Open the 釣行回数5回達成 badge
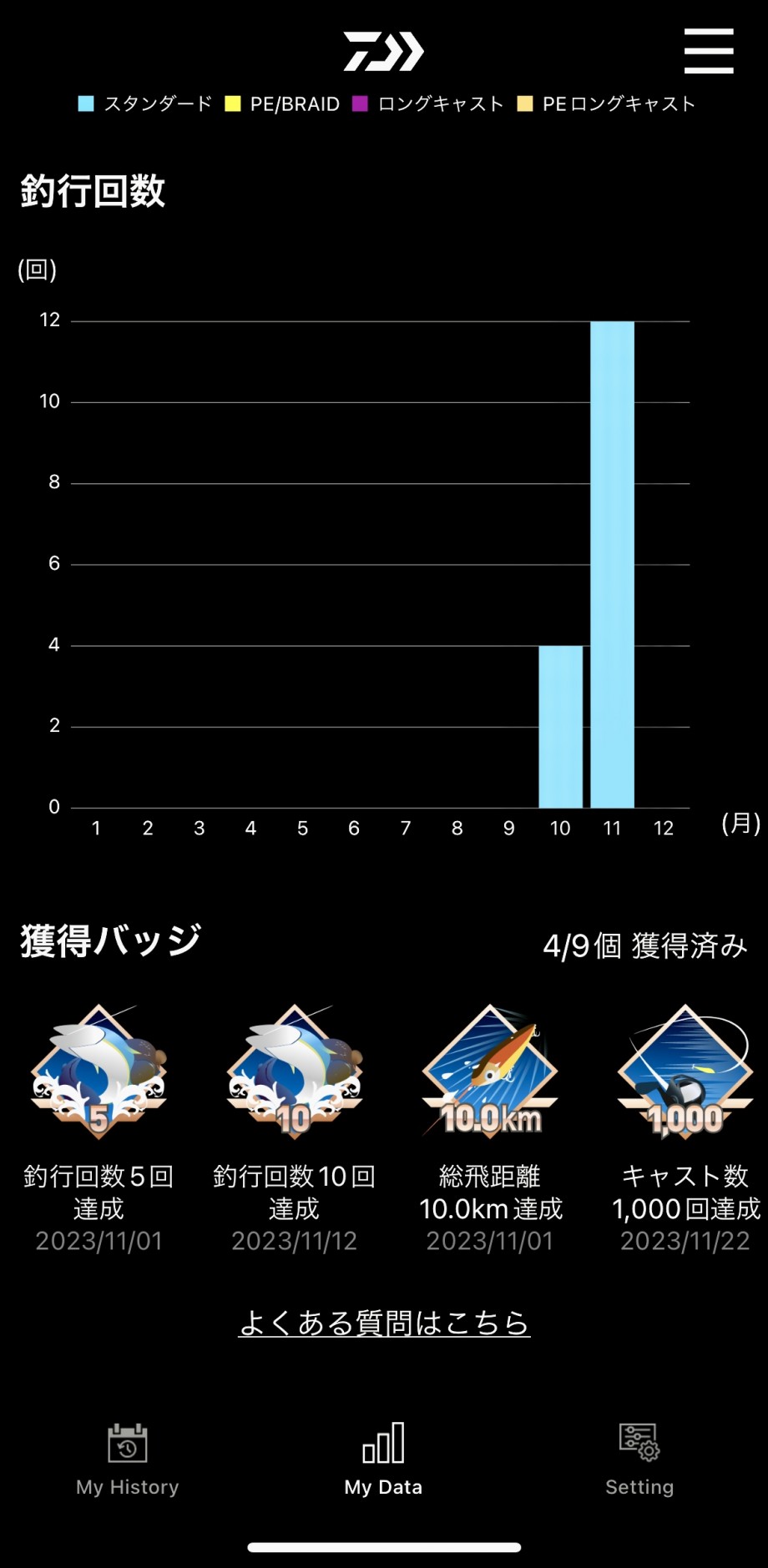The image size is (768, 1568). pos(99,1128)
